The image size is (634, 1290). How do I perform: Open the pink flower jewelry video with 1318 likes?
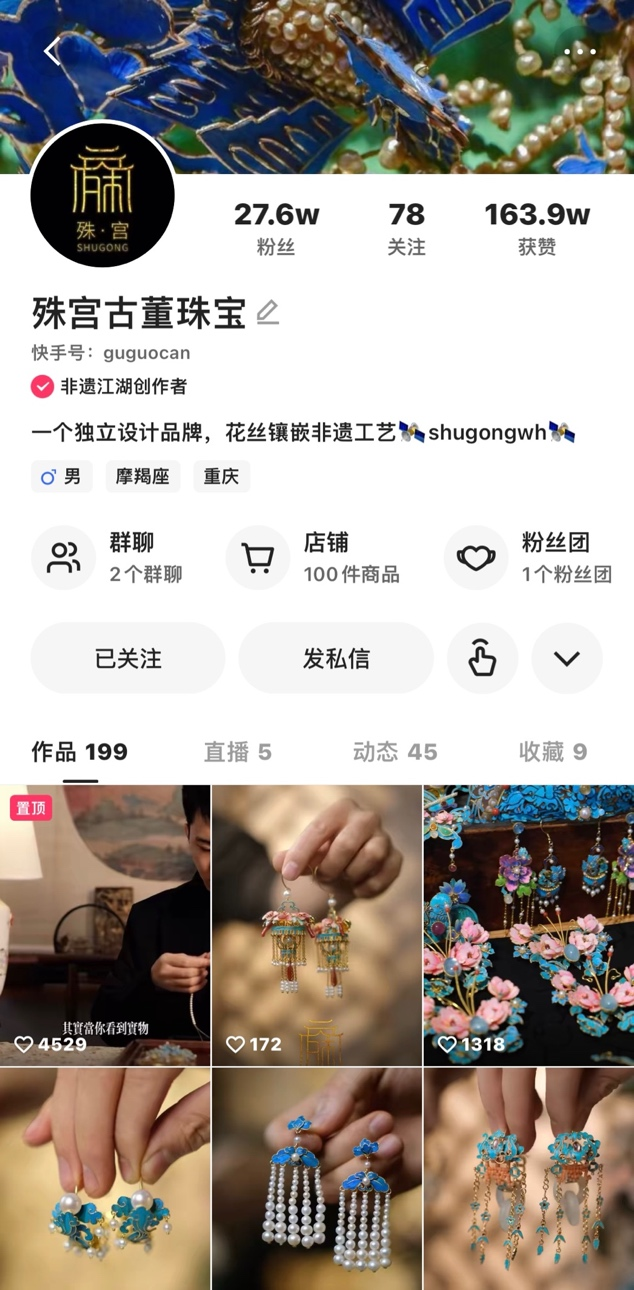pyautogui.click(x=528, y=925)
